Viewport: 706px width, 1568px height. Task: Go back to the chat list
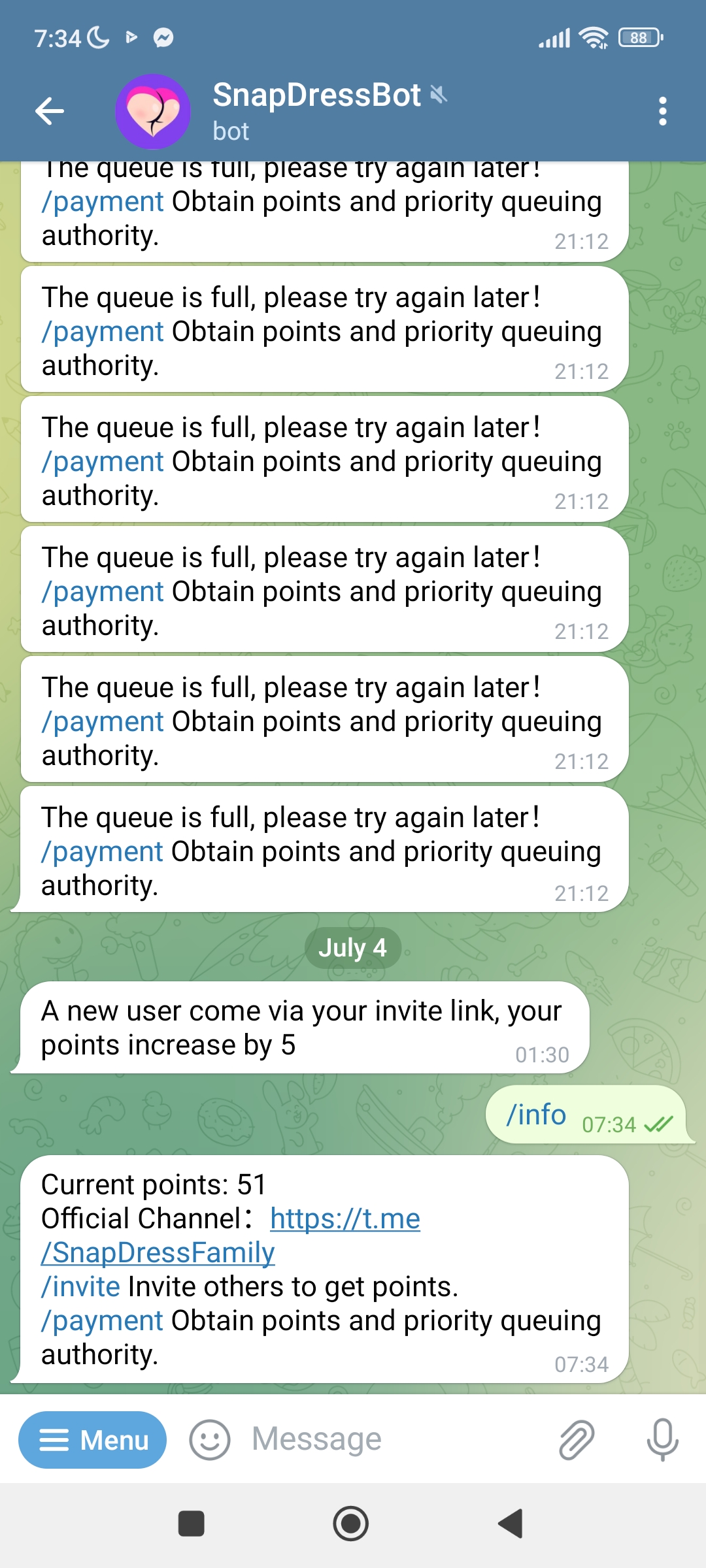coord(50,111)
